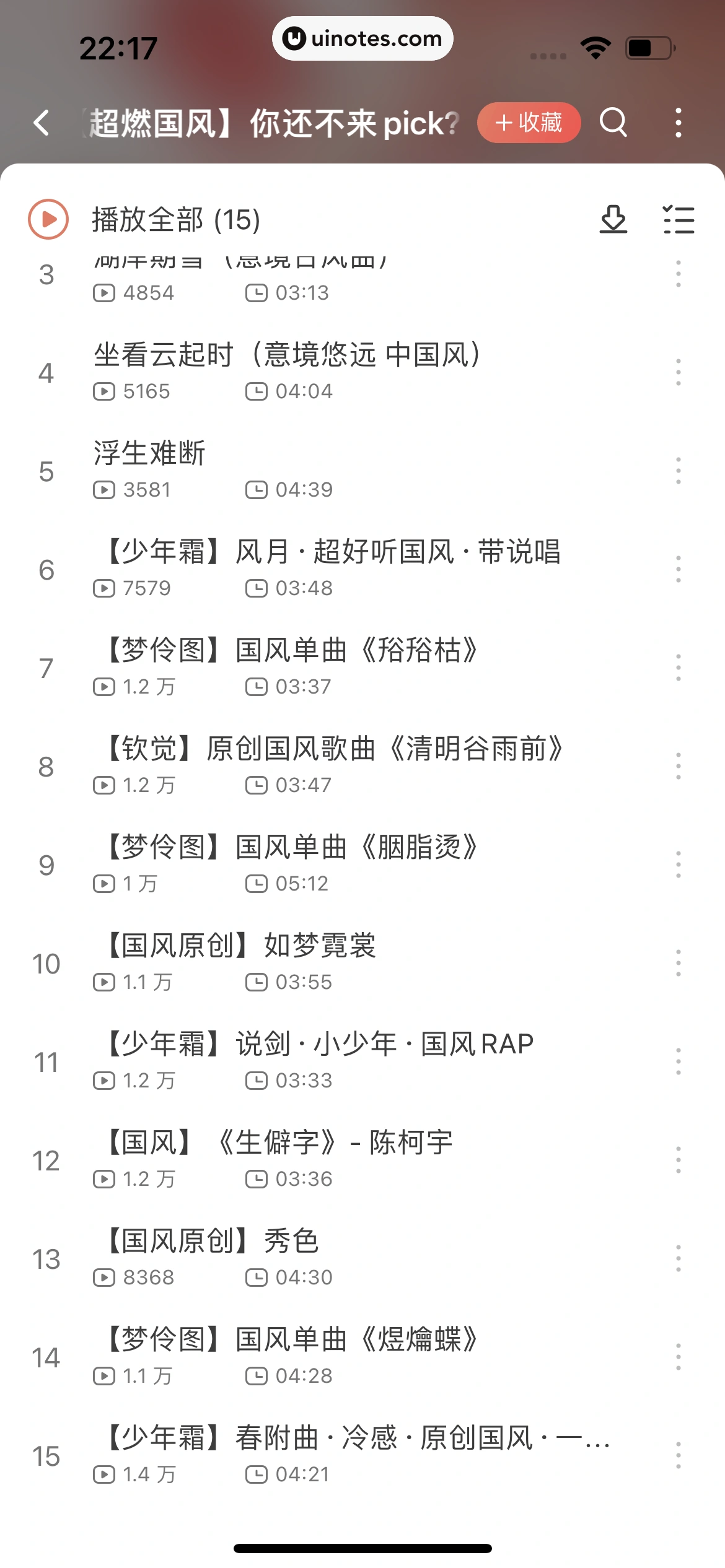Viewport: 725px width, 1568px height.
Task: Open more options for 浮生难断
Action: (679, 471)
